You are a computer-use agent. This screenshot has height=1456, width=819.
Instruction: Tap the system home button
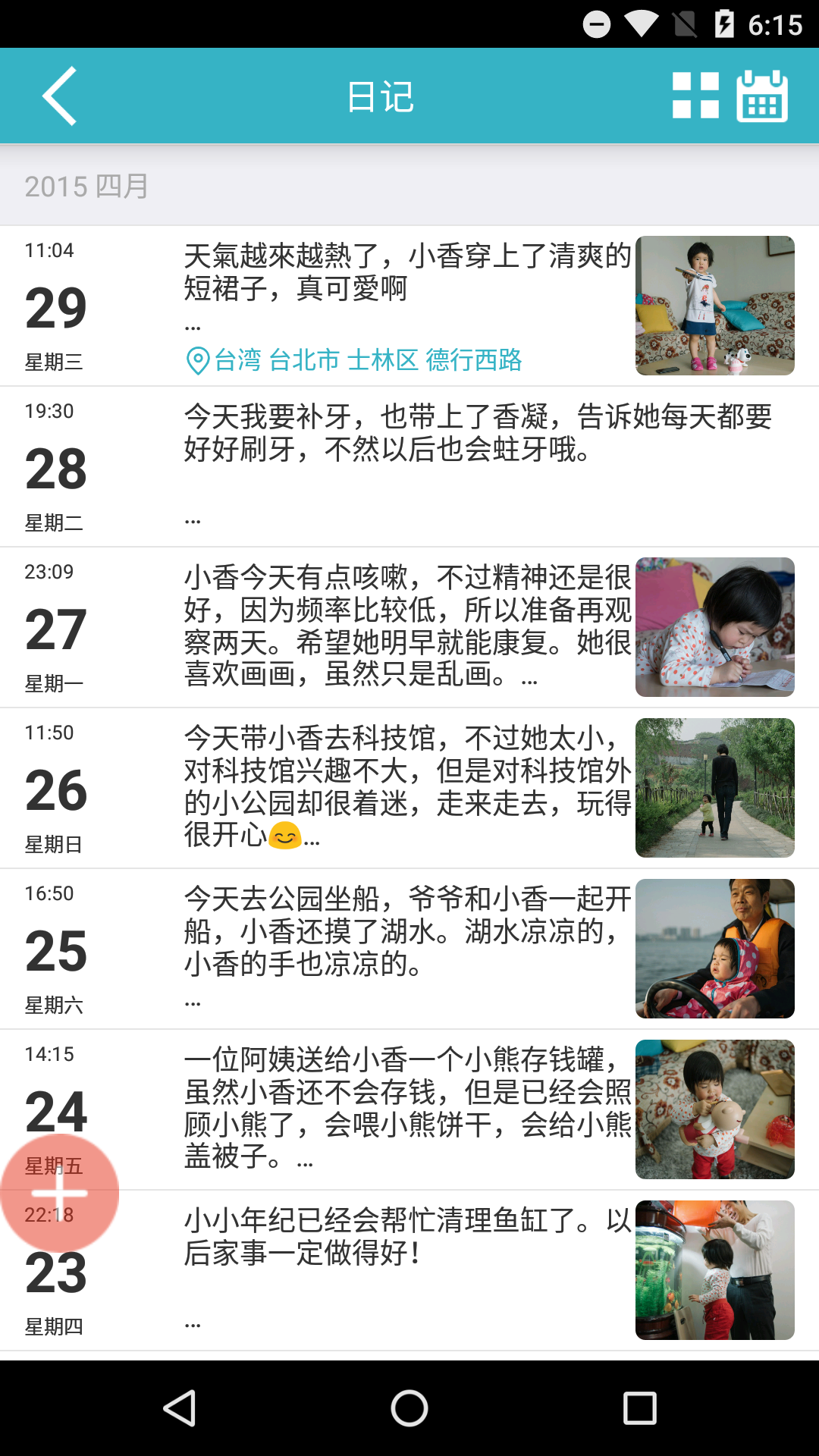pos(409,1408)
